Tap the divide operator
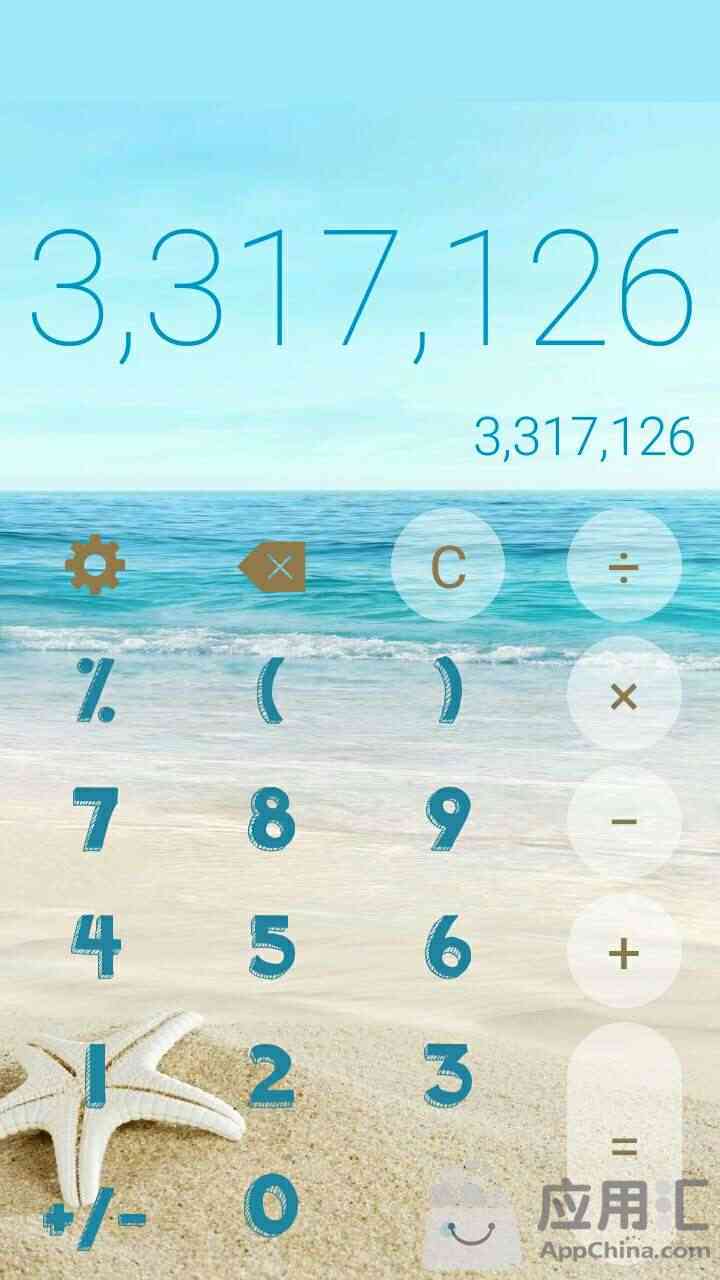720x1280 pixels. (624, 566)
